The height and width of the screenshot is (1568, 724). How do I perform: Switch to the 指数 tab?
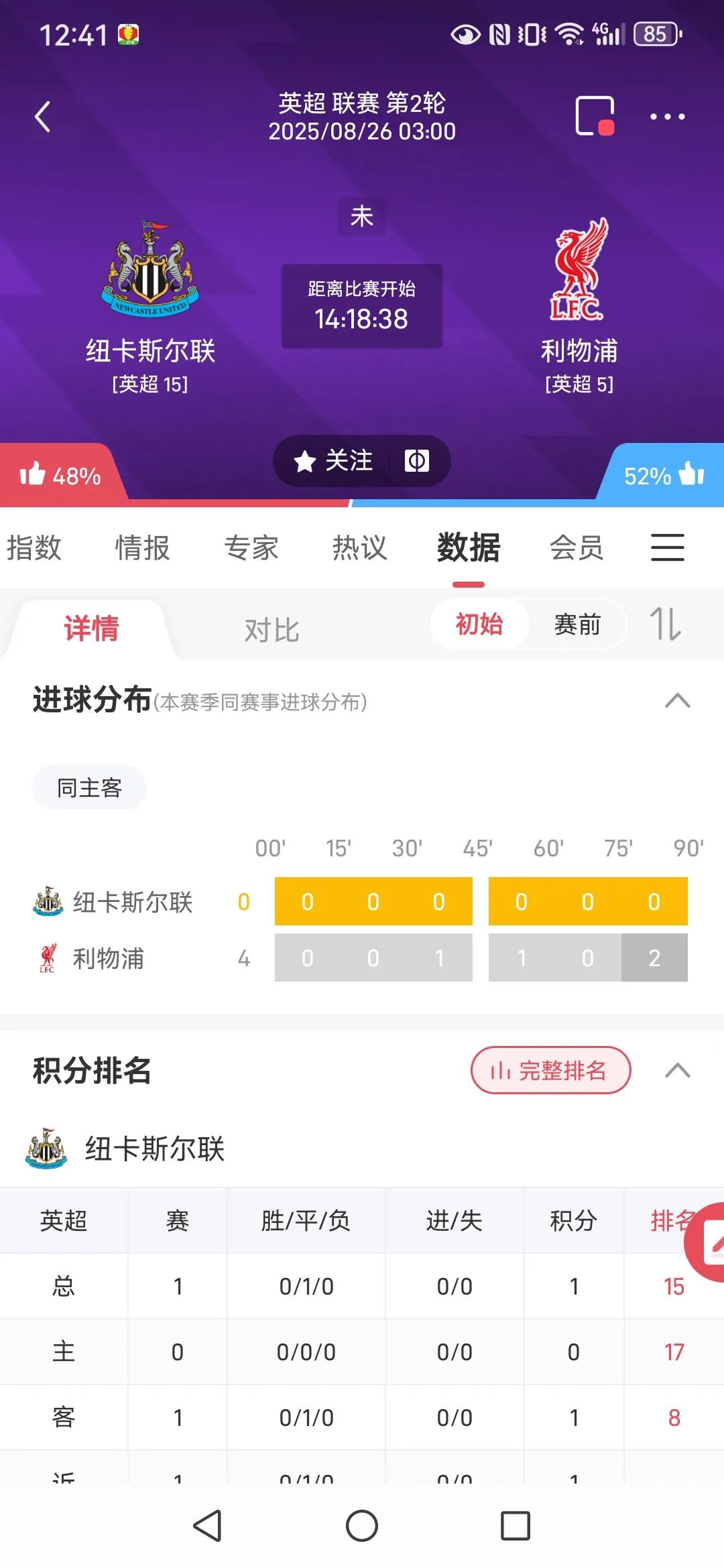34,547
